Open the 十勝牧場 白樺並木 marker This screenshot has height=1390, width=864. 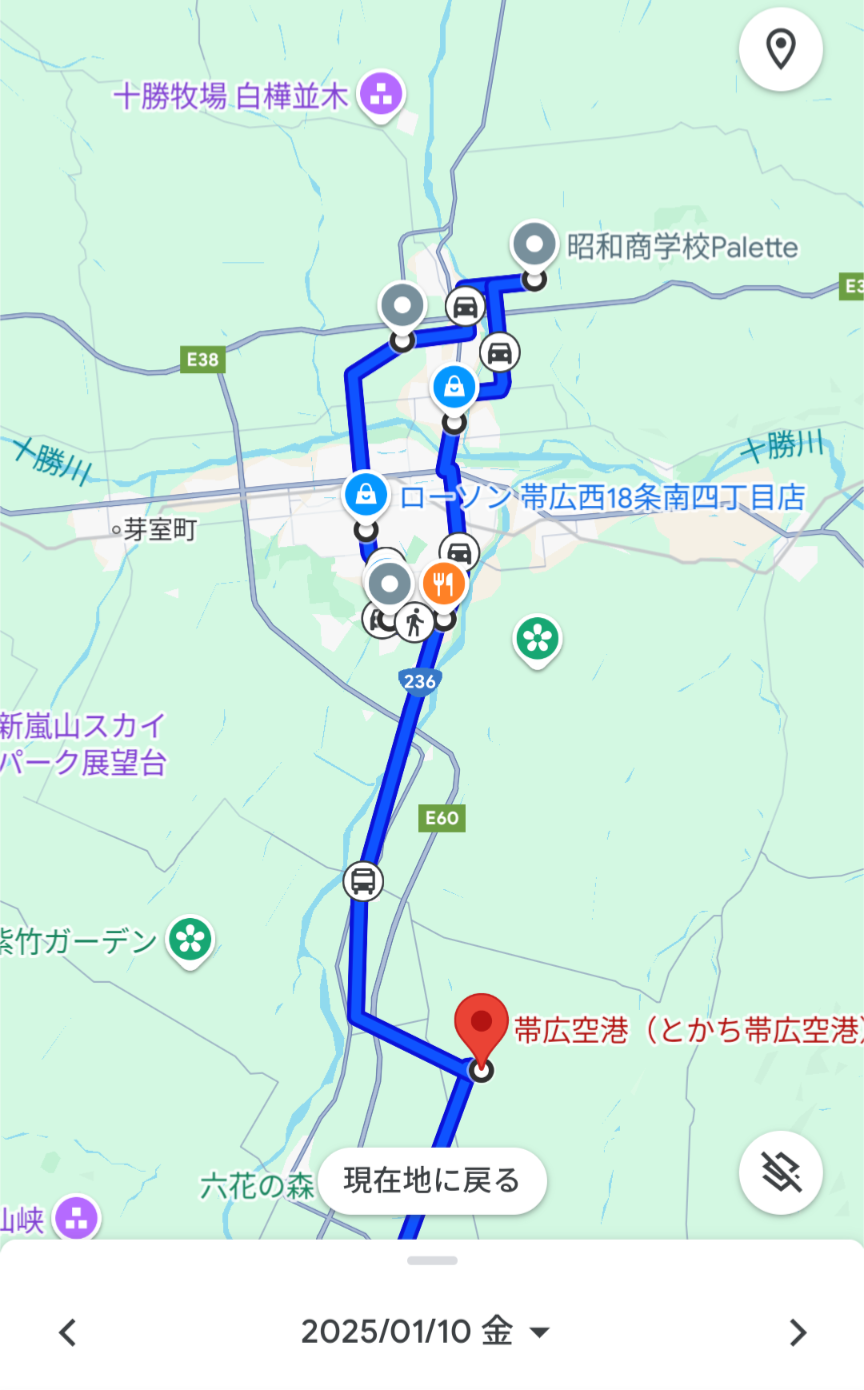(380, 96)
